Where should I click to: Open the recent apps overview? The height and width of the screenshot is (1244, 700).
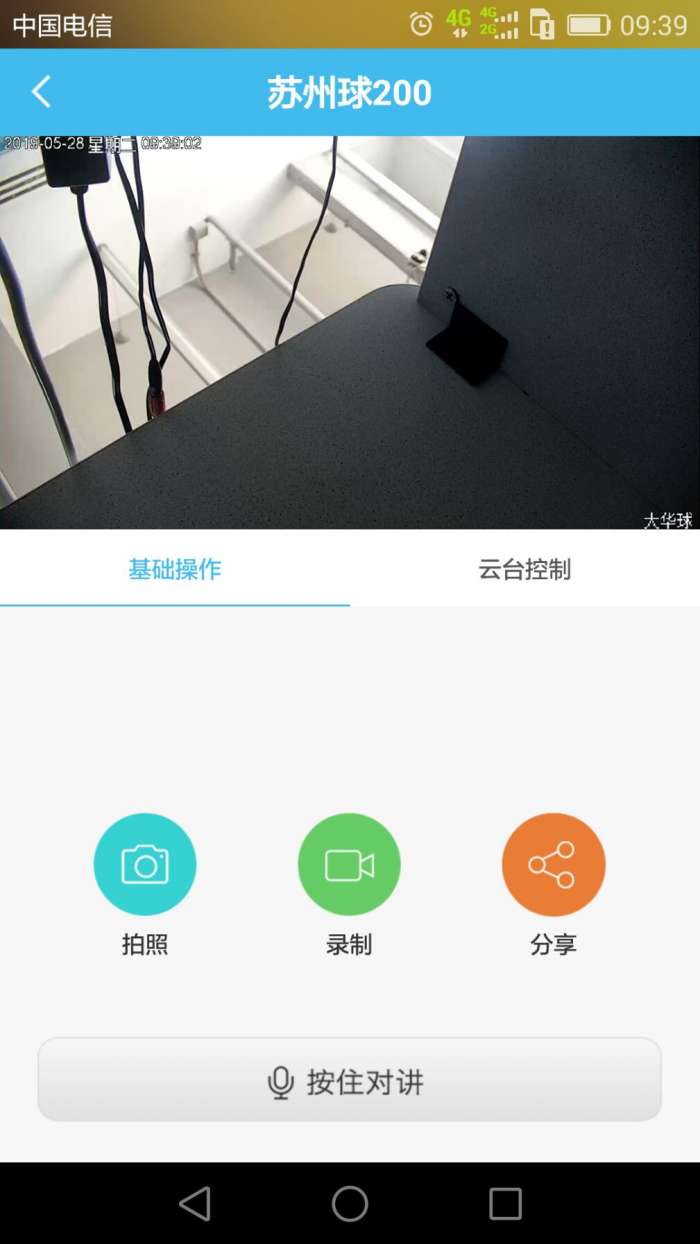pos(505,1204)
